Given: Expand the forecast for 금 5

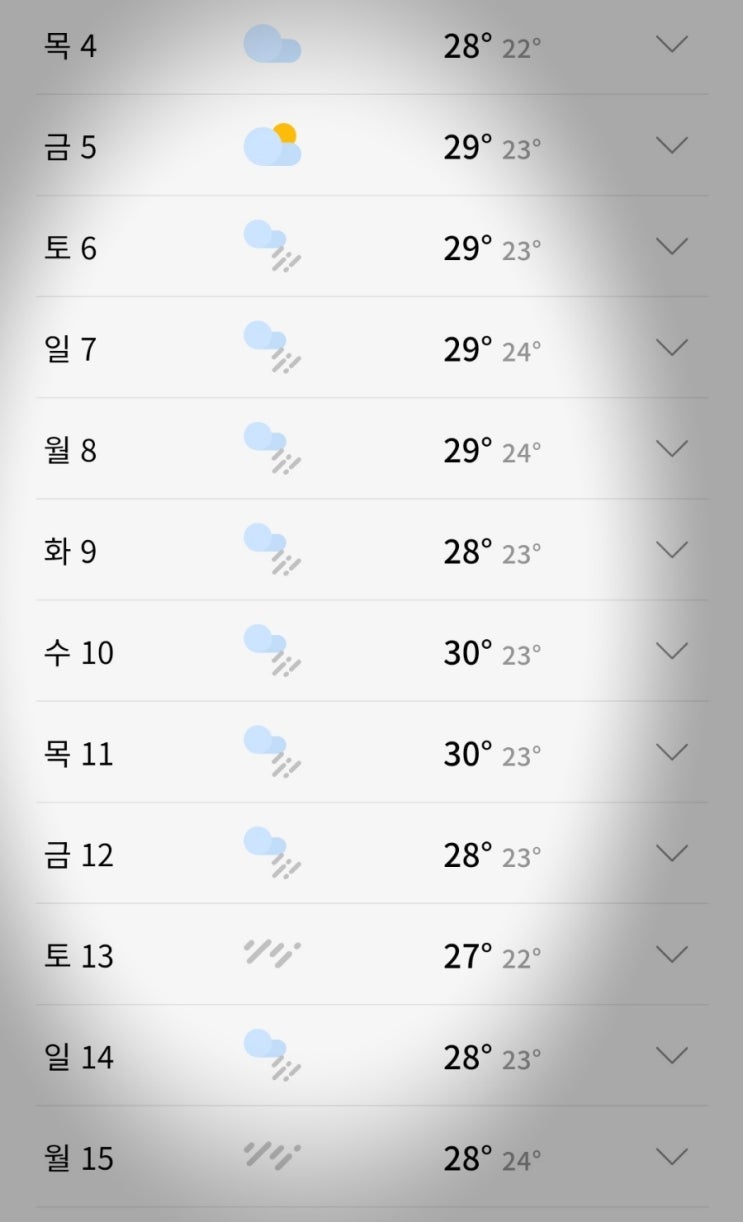Looking at the screenshot, I should click(x=671, y=145).
